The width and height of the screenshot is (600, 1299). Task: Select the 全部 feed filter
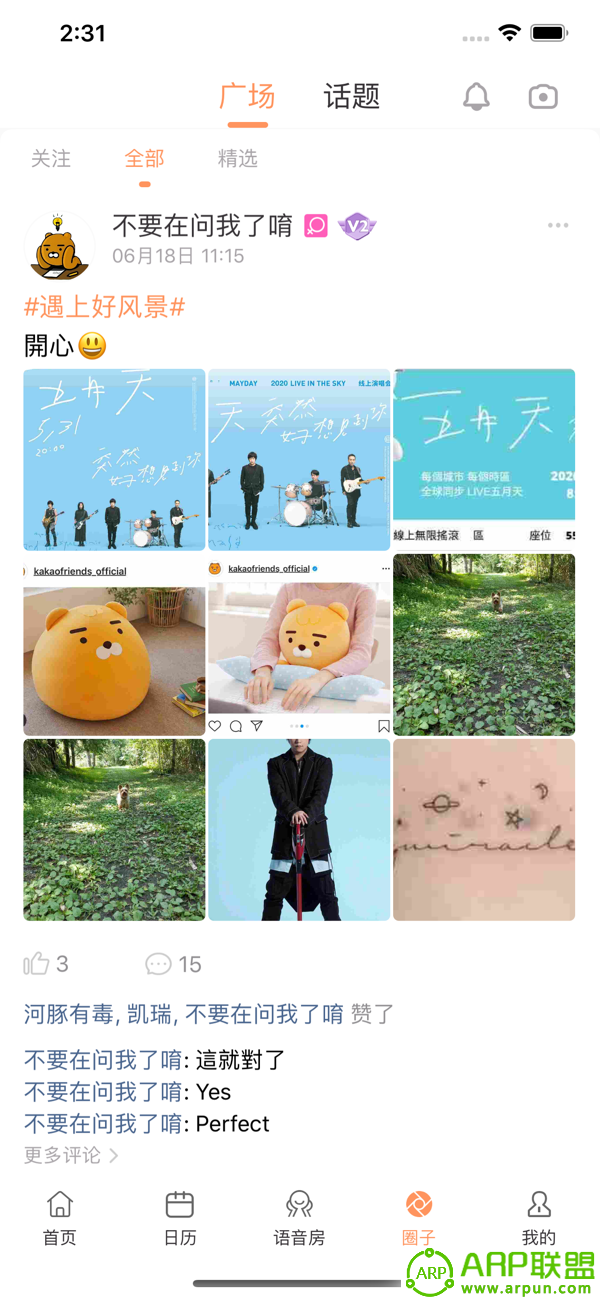point(145,158)
